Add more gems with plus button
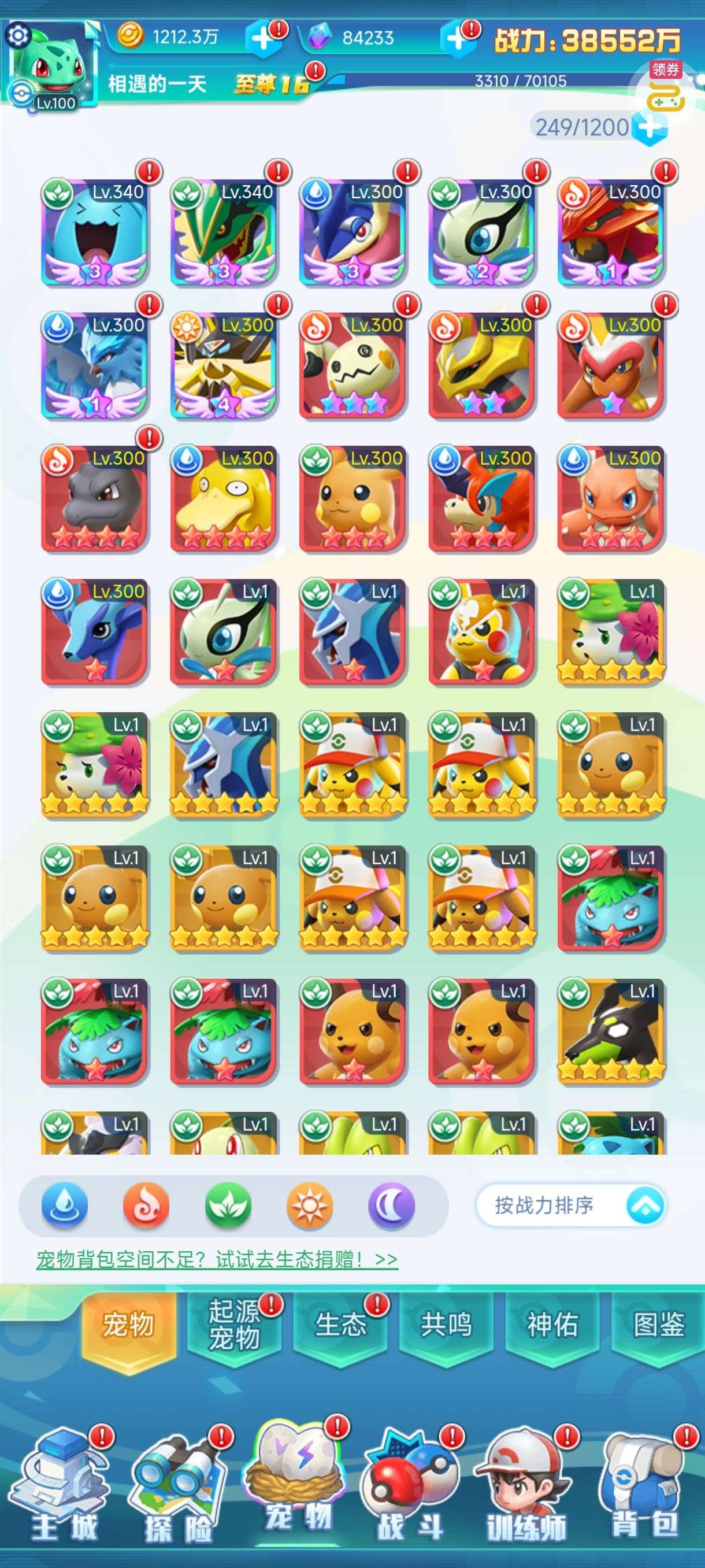This screenshot has height=1568, width=705. (x=456, y=39)
